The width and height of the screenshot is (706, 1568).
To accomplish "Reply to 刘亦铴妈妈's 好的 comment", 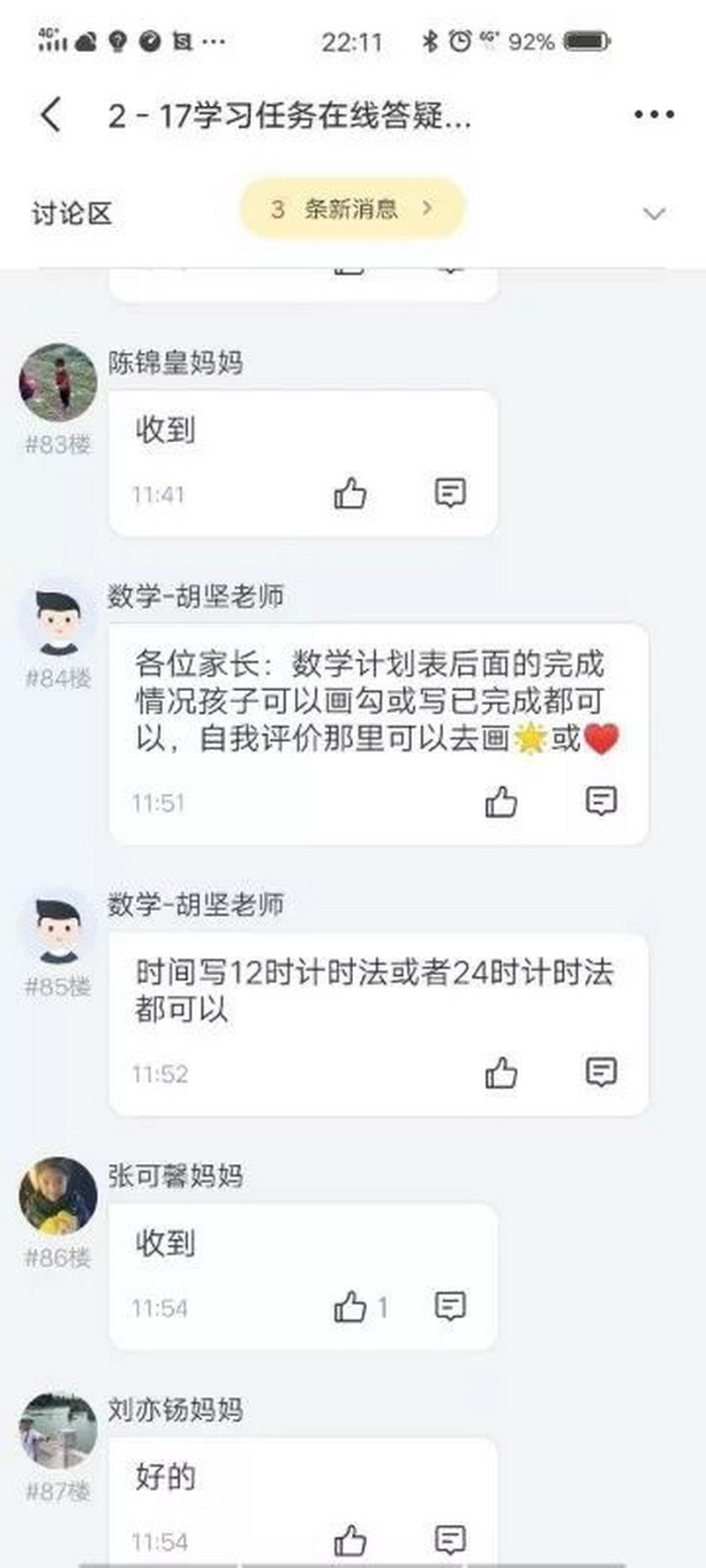I will tap(450, 1540).
